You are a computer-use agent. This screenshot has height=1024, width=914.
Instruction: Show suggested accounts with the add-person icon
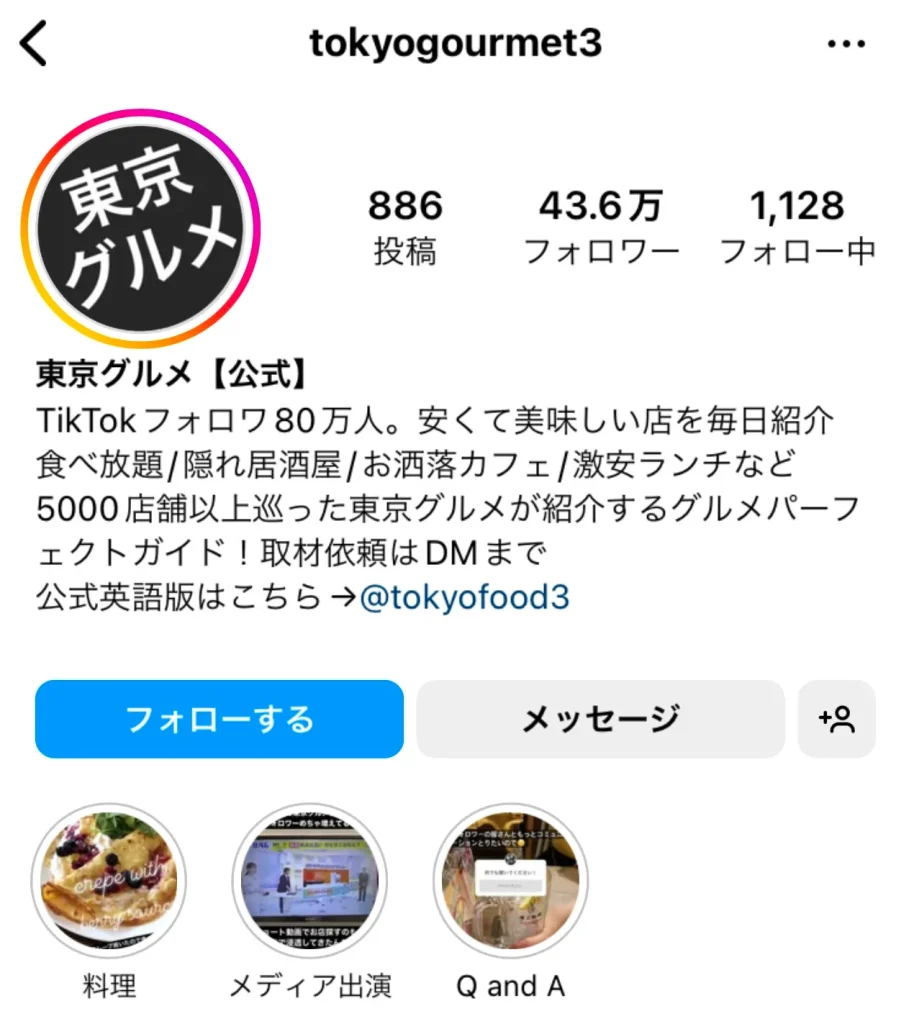point(836,719)
